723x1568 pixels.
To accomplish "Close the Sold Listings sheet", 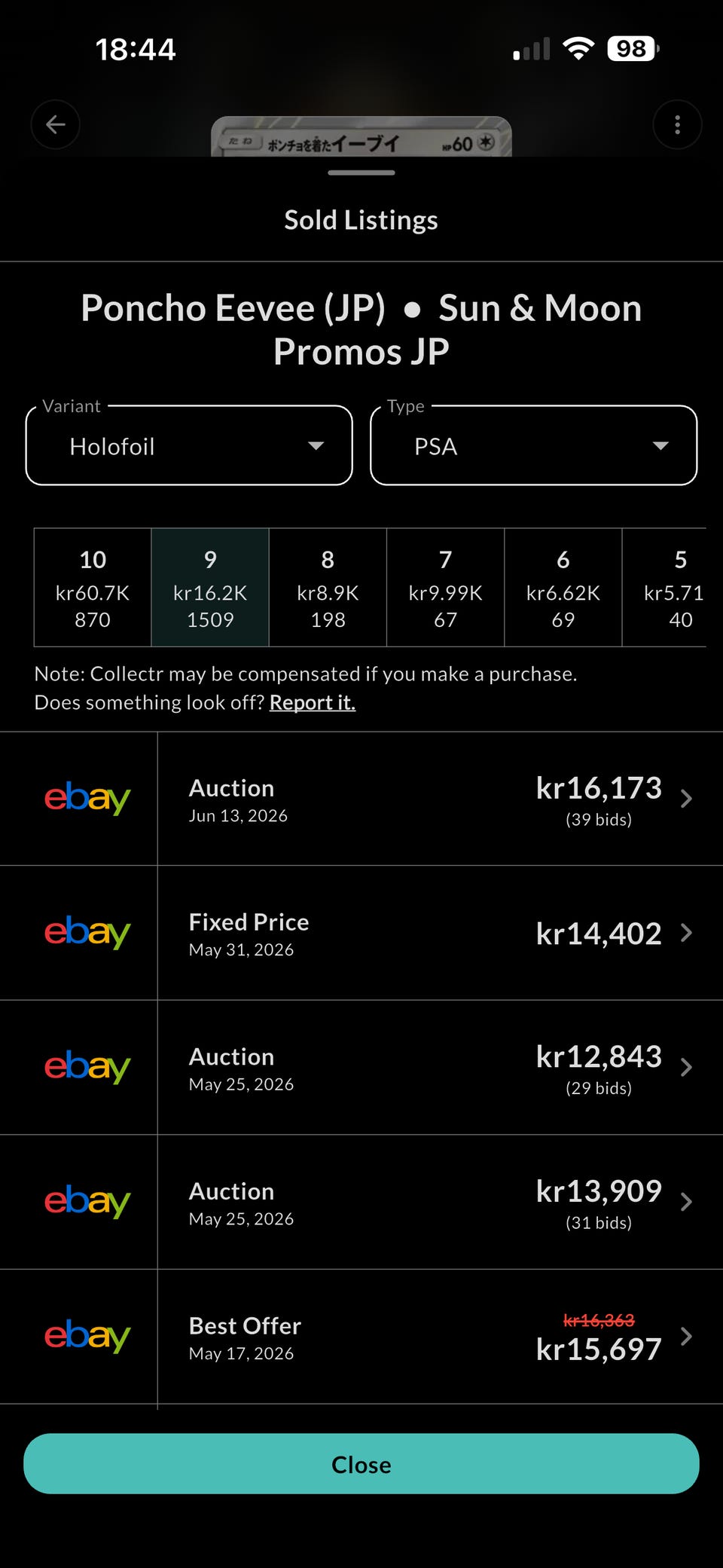I will [361, 1464].
